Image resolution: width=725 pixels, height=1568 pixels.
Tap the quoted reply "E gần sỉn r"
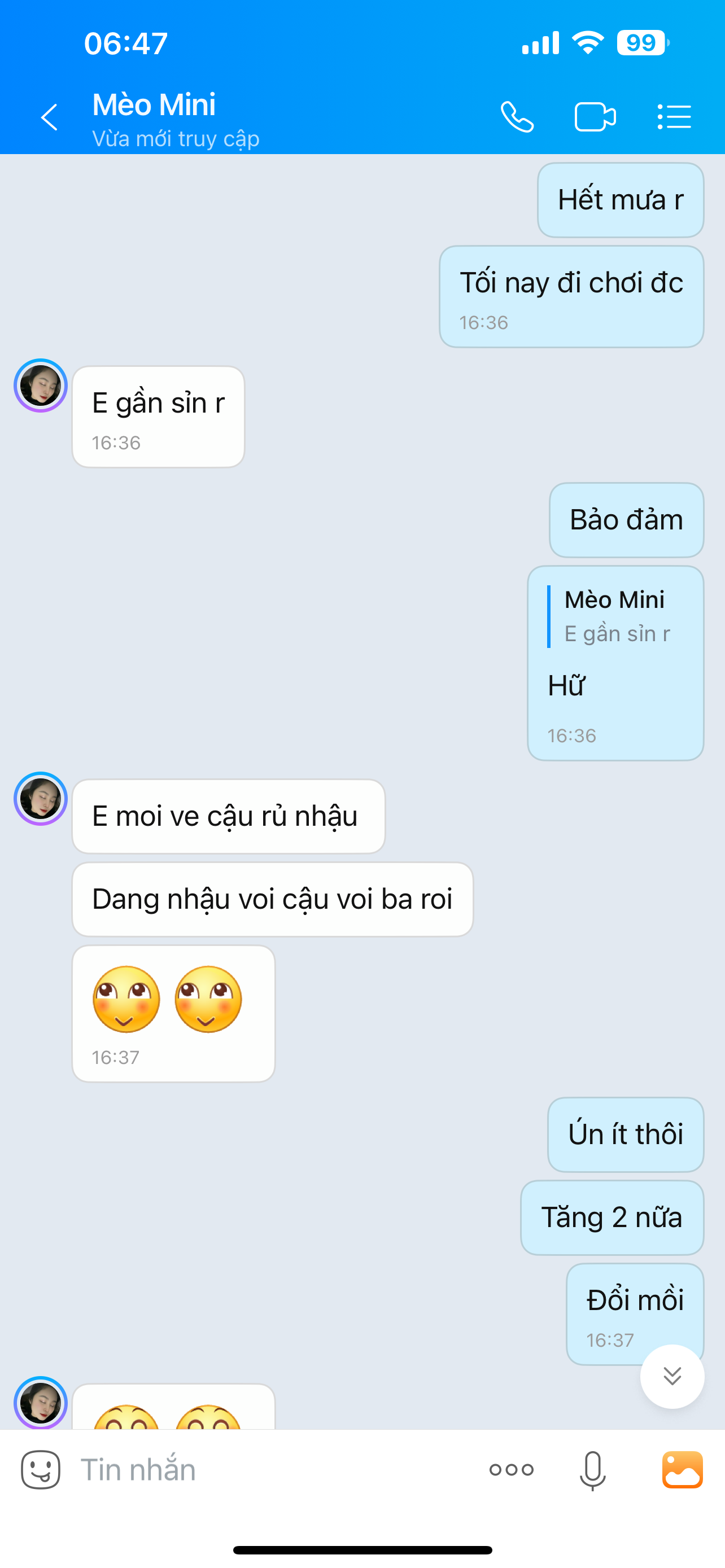pos(617,616)
